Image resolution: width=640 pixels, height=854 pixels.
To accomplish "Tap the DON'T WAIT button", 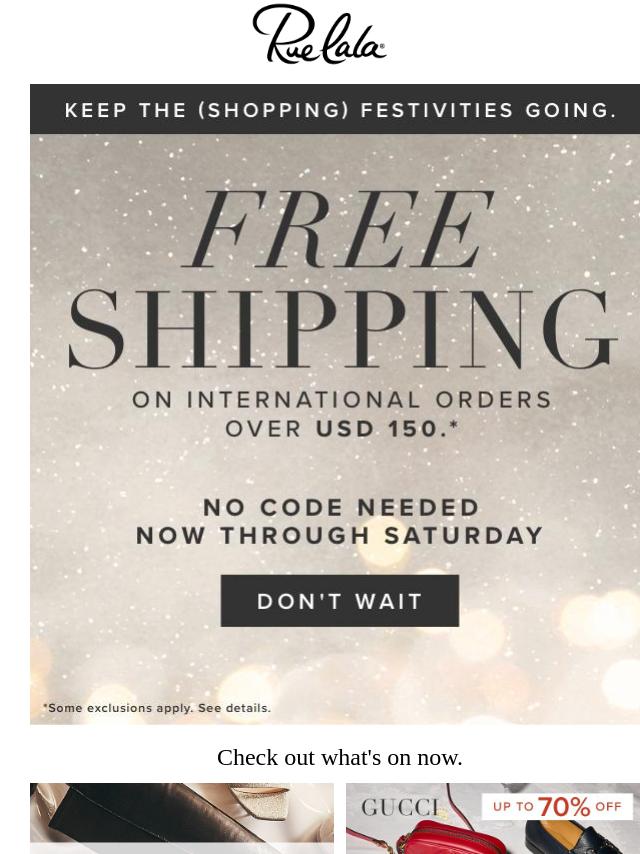I will point(339,601).
